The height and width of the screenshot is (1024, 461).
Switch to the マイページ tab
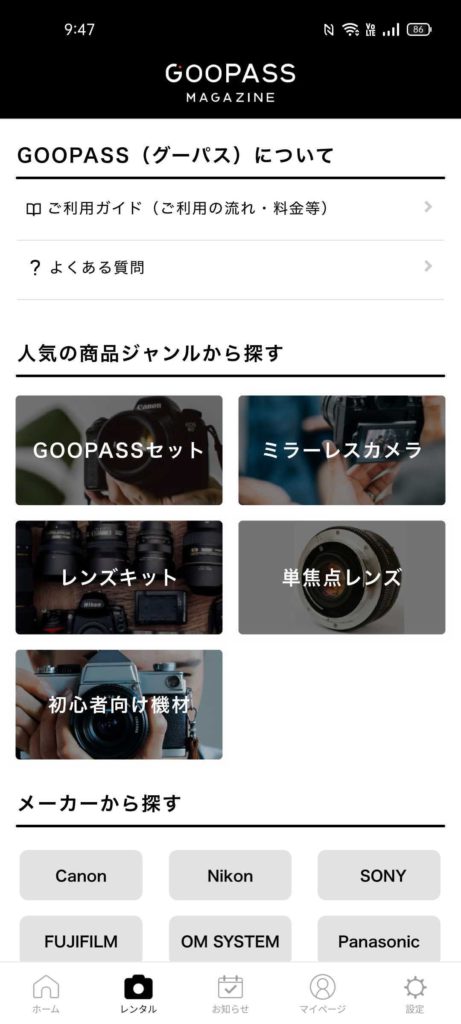323,993
